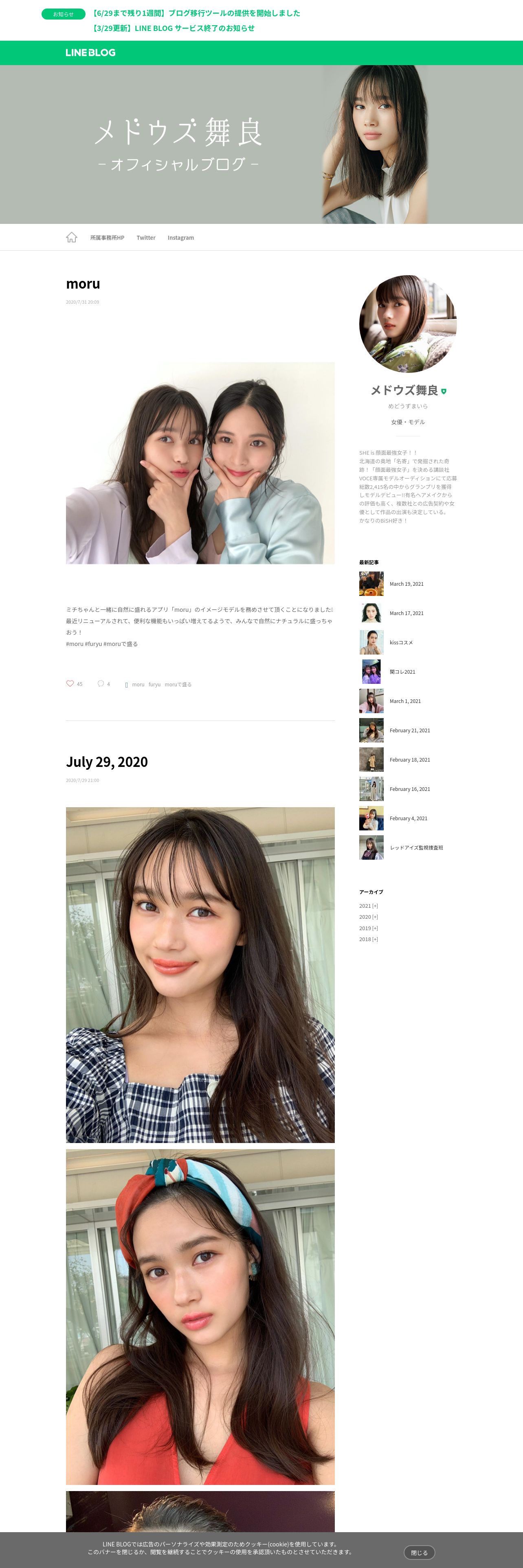Viewport: 523px width, 1568px height.
Task: Go to the blog home icon
Action: pos(71,237)
